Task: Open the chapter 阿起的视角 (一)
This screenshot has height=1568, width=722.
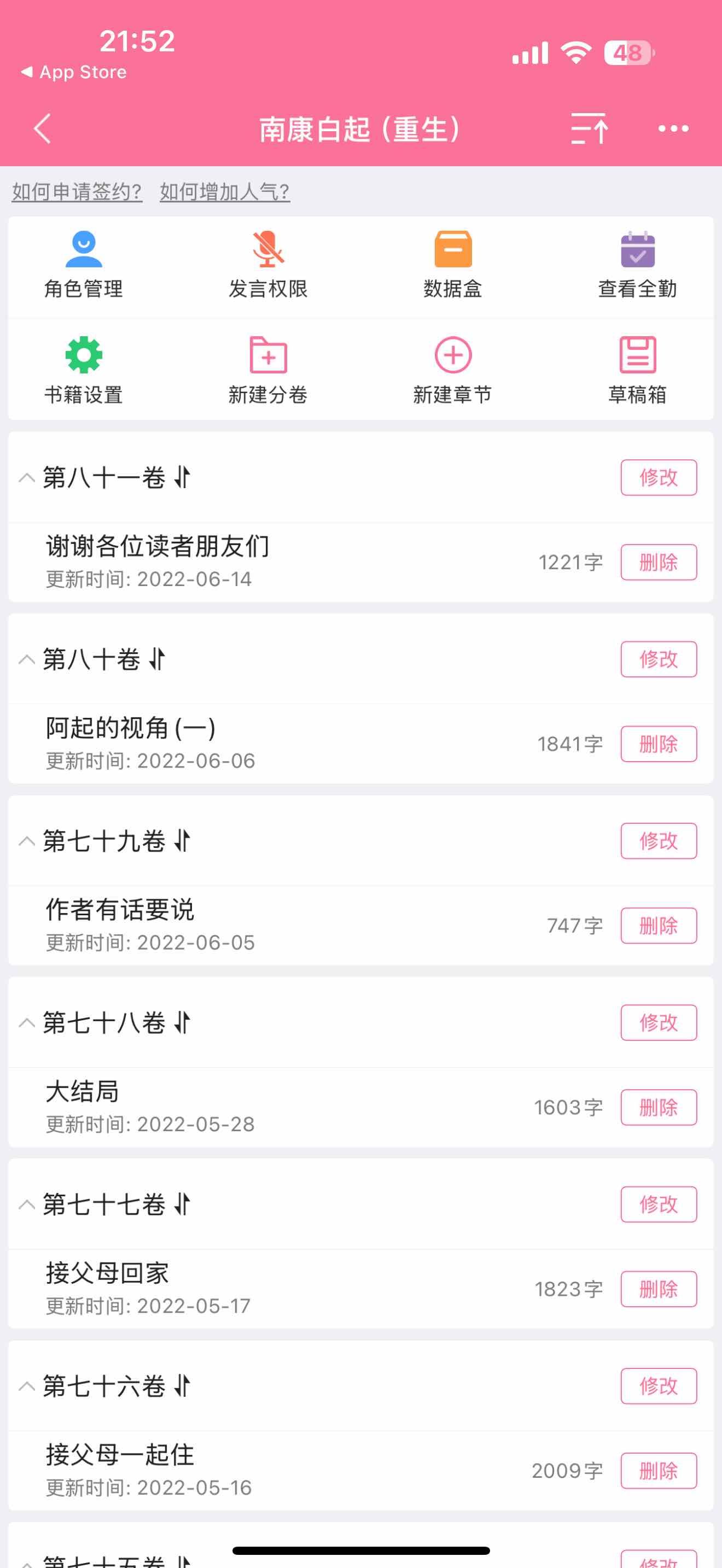Action: pos(131,727)
